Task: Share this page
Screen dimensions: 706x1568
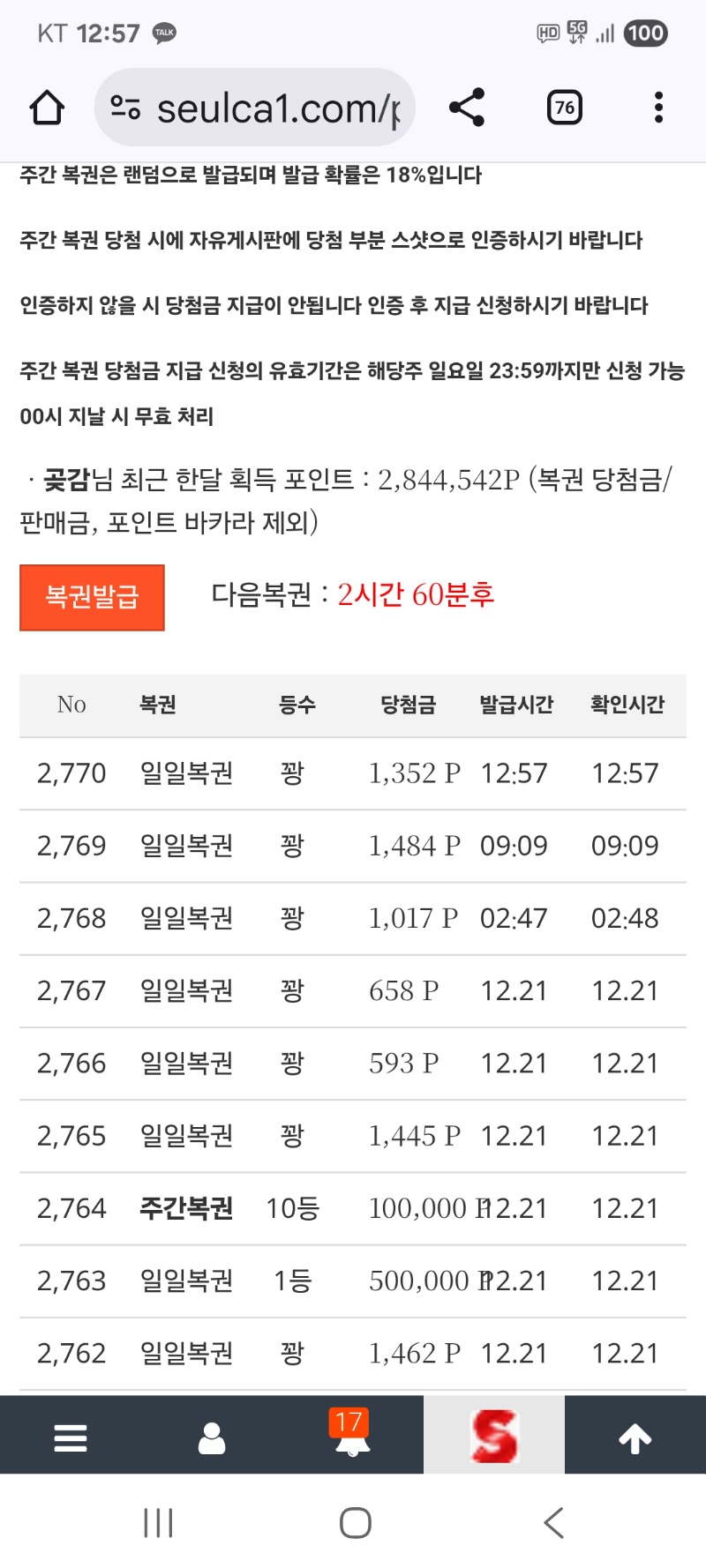Action: 467,108
